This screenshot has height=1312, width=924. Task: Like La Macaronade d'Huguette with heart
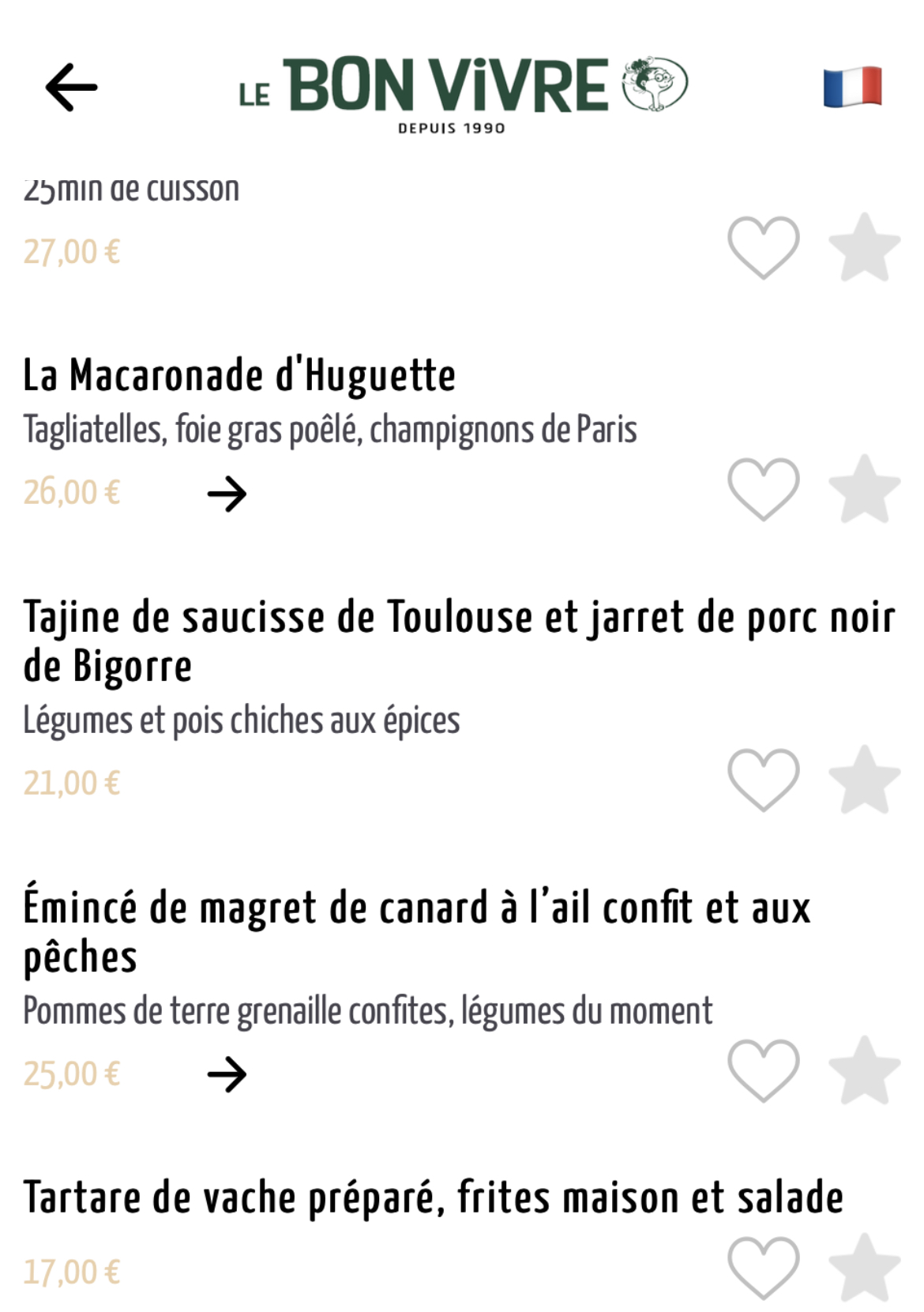763,490
